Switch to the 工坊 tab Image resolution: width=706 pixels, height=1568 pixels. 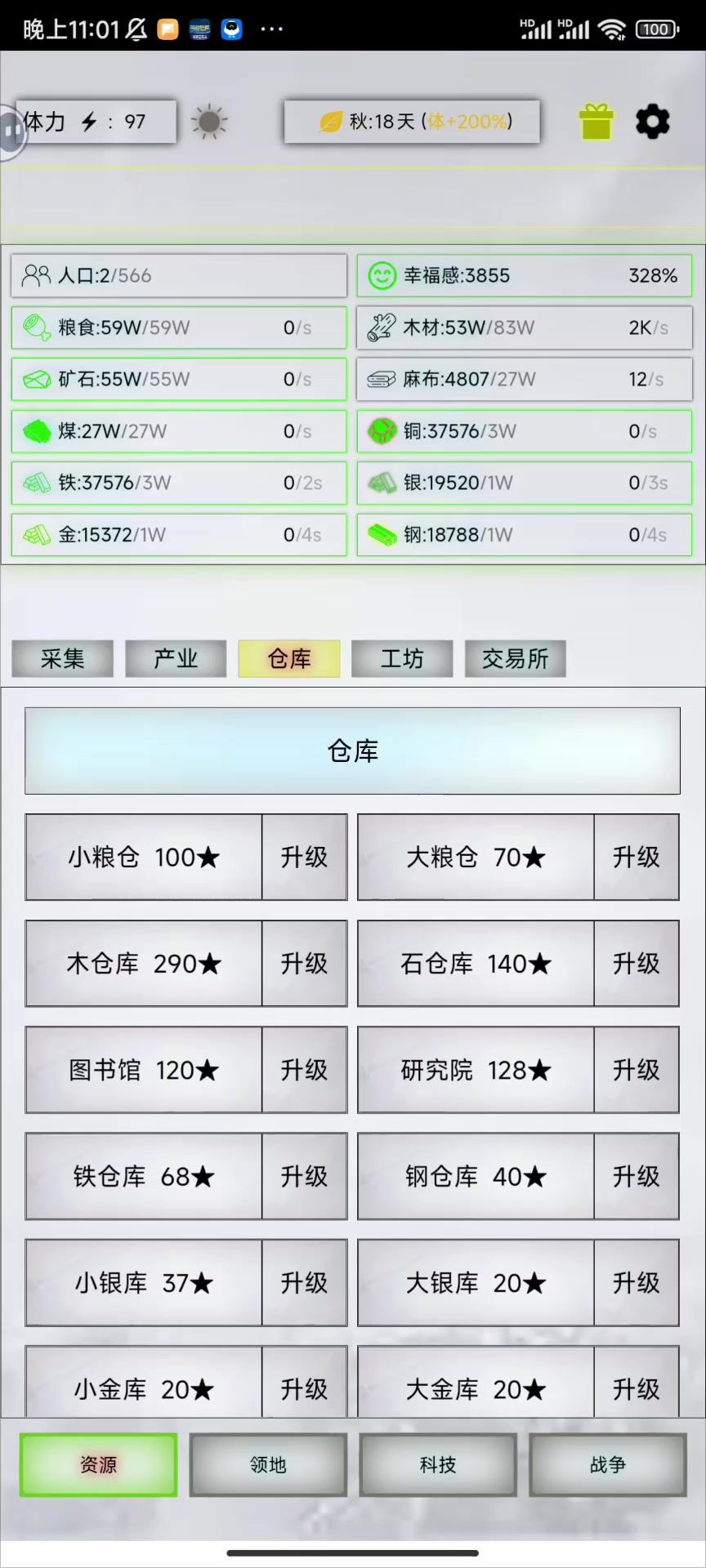click(402, 659)
